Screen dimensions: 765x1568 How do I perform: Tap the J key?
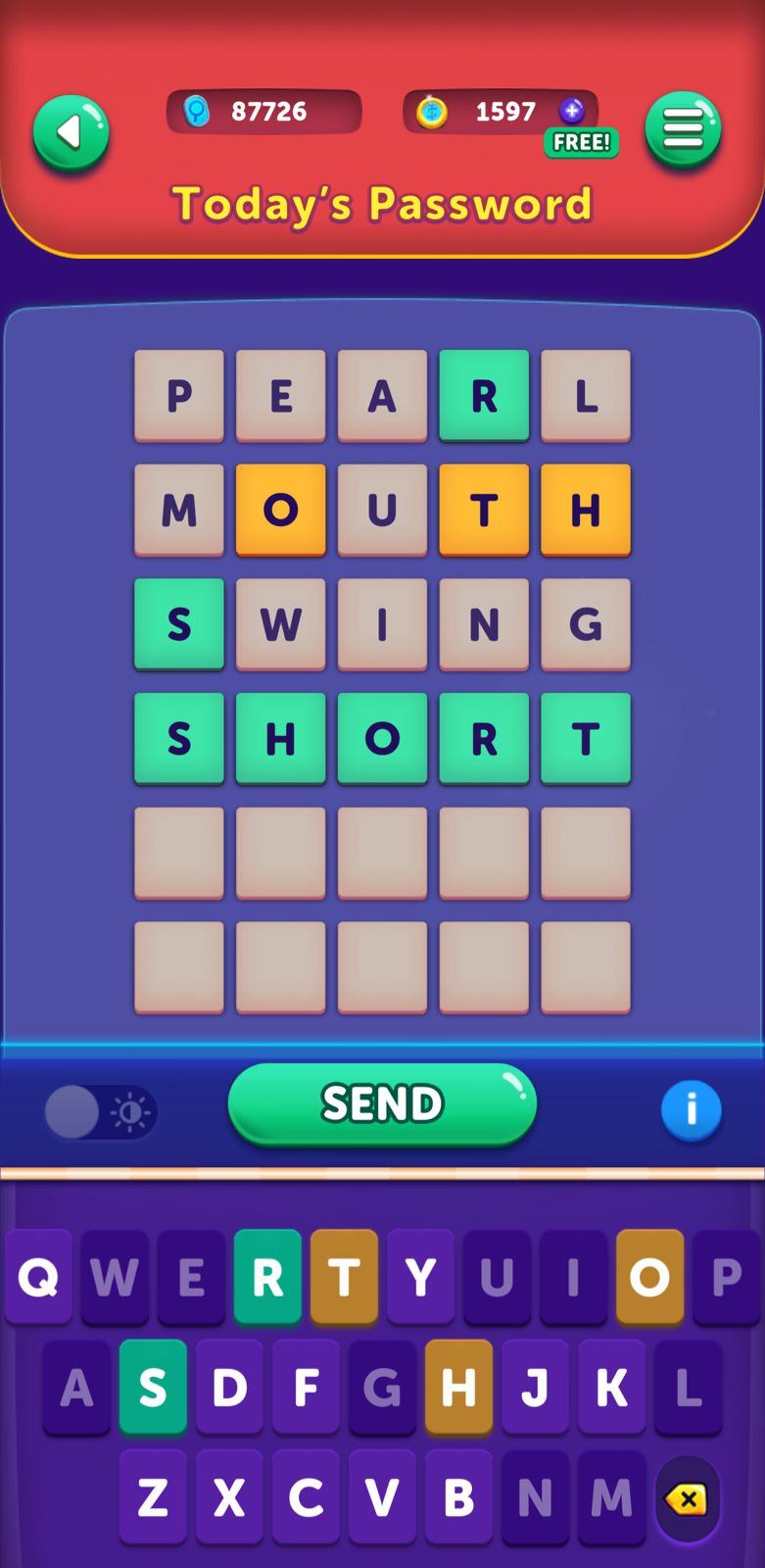pos(535,1387)
